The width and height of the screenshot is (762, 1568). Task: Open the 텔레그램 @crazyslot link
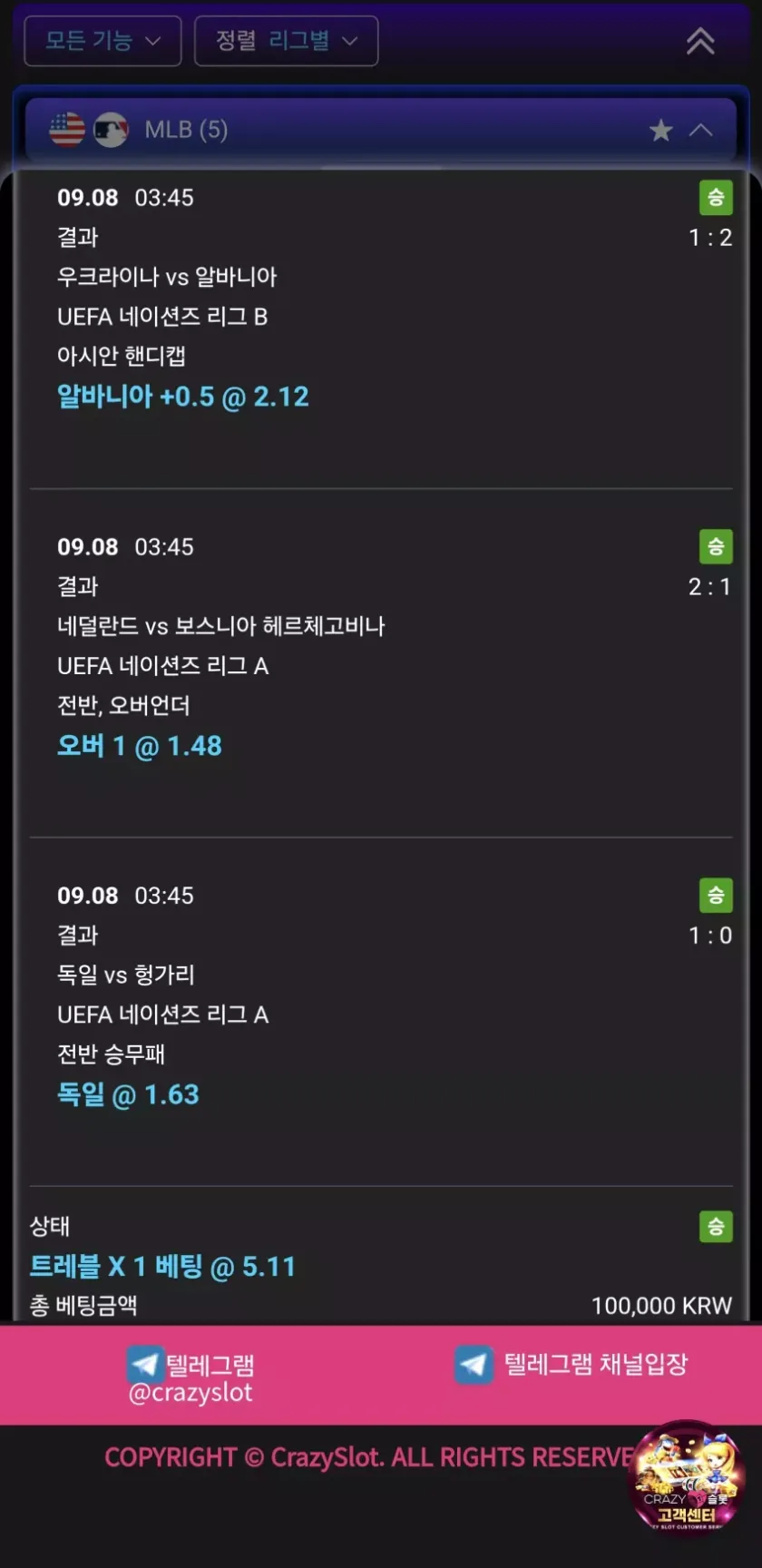(191, 1377)
